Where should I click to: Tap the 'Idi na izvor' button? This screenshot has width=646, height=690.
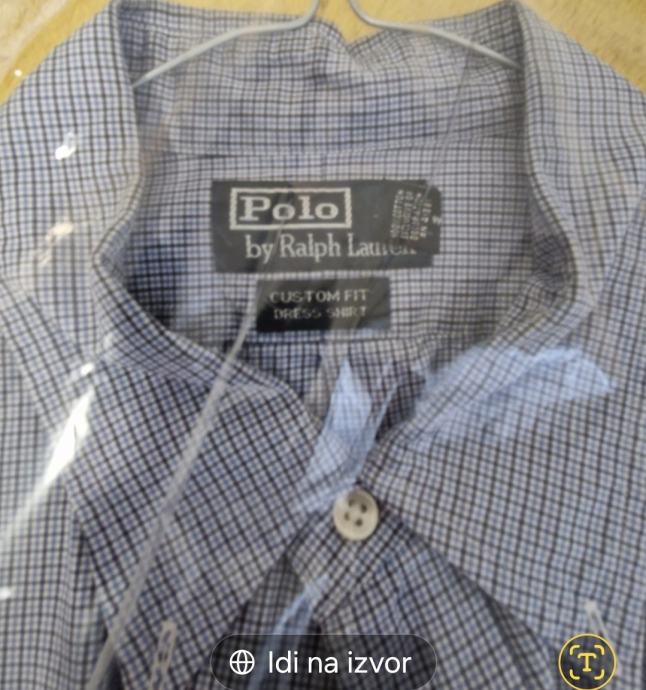click(x=322, y=661)
